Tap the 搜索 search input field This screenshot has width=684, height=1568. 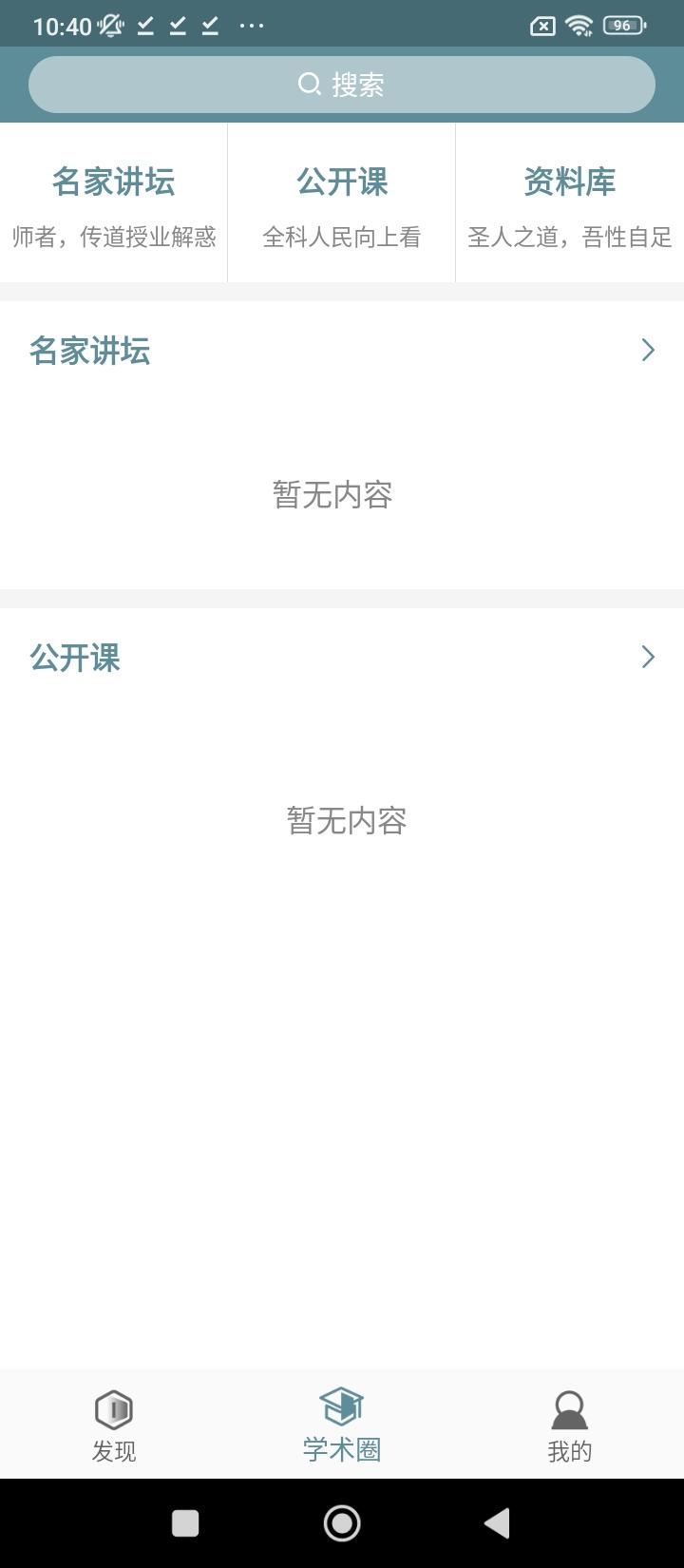[x=342, y=84]
